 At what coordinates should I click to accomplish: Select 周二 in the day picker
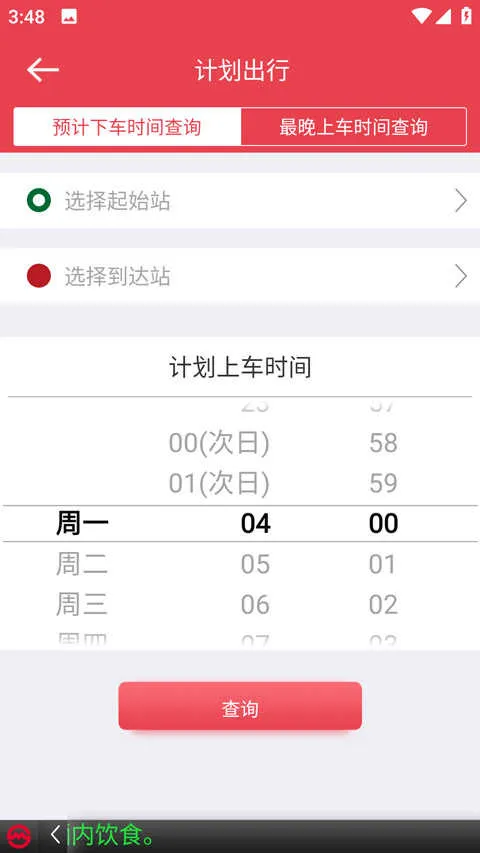click(82, 564)
